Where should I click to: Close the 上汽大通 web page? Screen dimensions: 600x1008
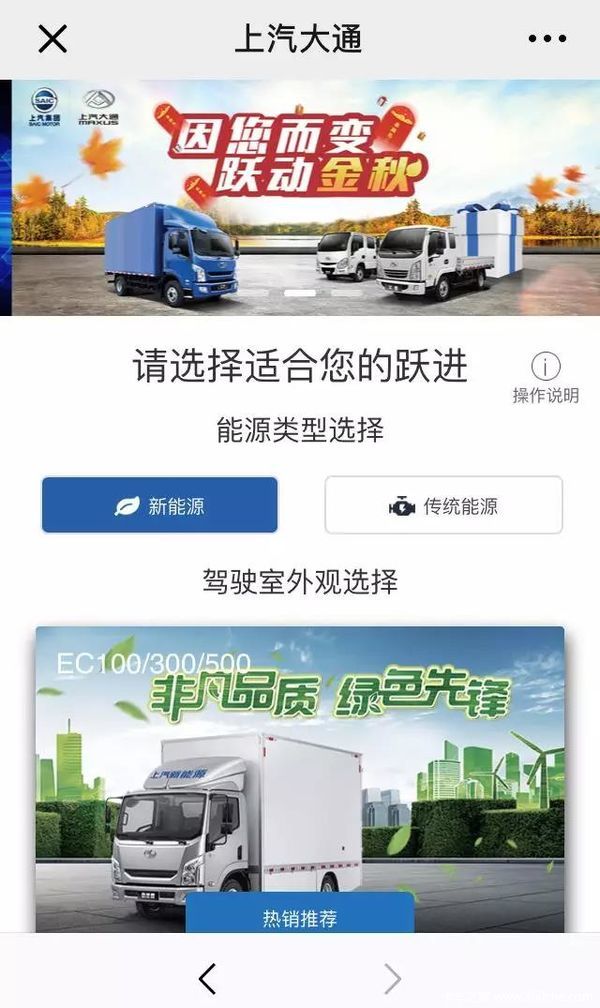click(52, 39)
